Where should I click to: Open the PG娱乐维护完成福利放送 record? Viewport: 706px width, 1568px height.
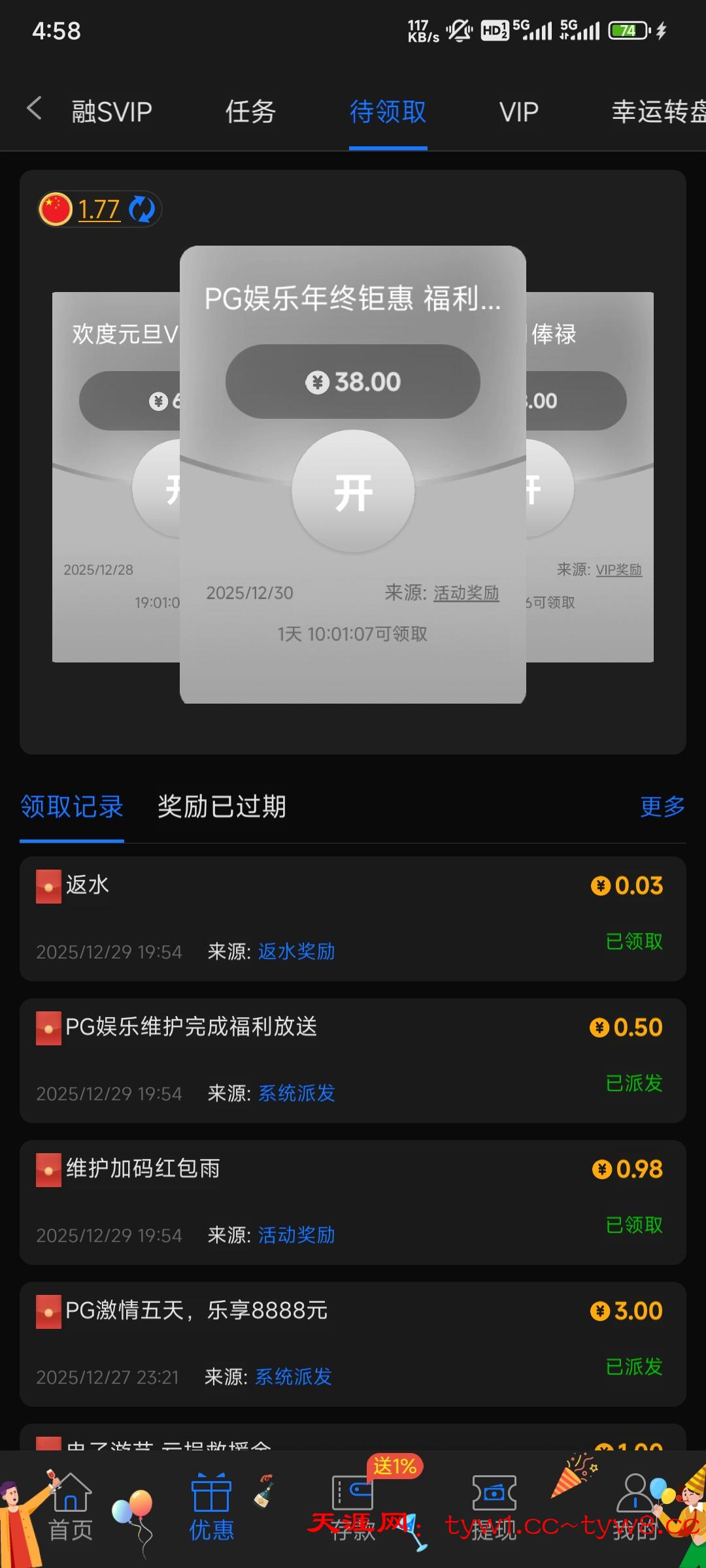pyautogui.click(x=353, y=1060)
